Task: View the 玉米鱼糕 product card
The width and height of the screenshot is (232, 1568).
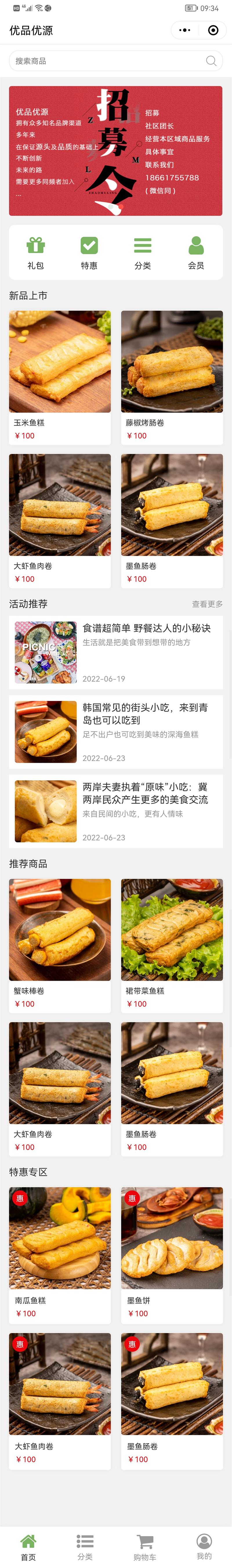Action: click(x=59, y=377)
